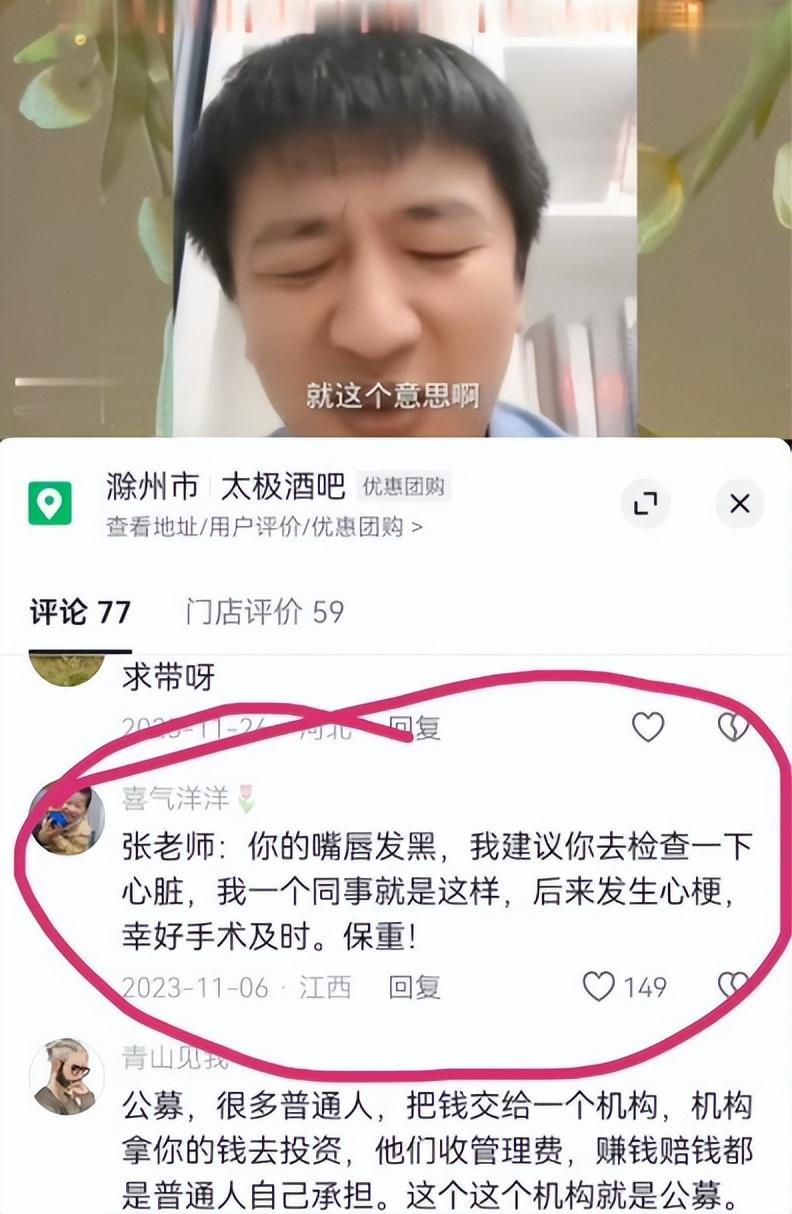This screenshot has width=792, height=1214.
Task: Expand the comments panel to full screen
Action: [645, 504]
